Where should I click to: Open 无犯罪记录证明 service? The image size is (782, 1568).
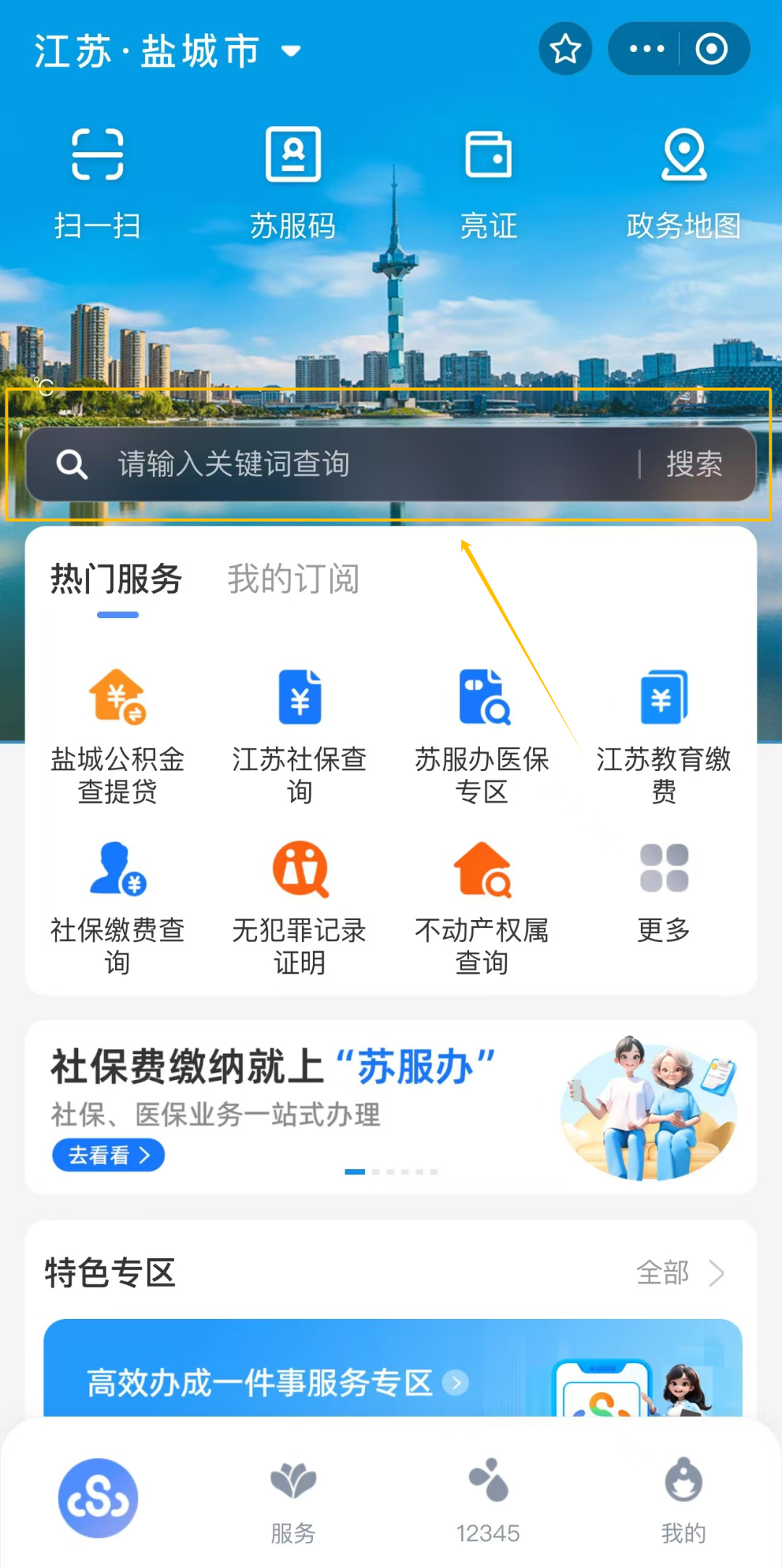[299, 906]
